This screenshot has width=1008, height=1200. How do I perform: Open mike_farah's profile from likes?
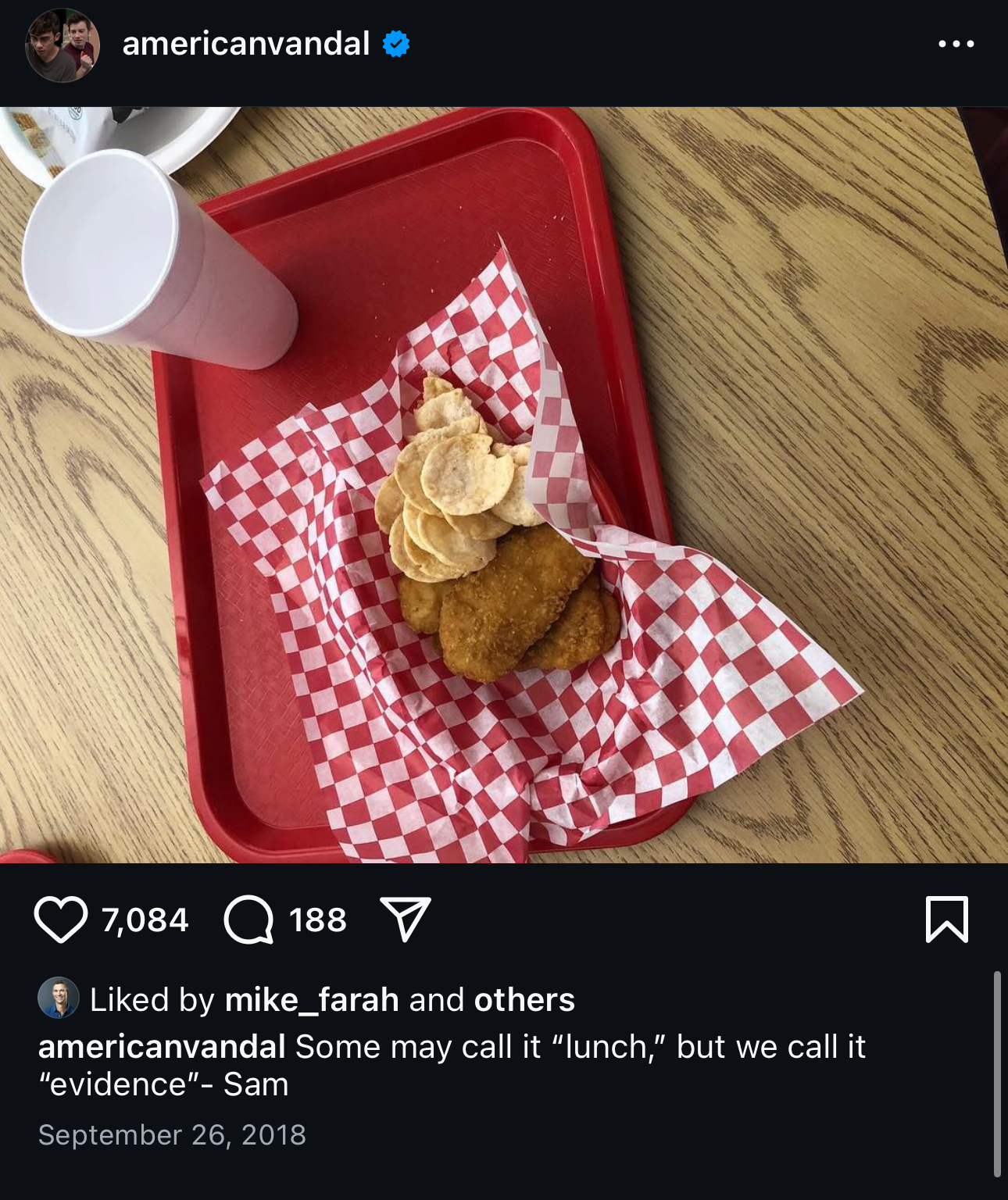coord(311,1000)
